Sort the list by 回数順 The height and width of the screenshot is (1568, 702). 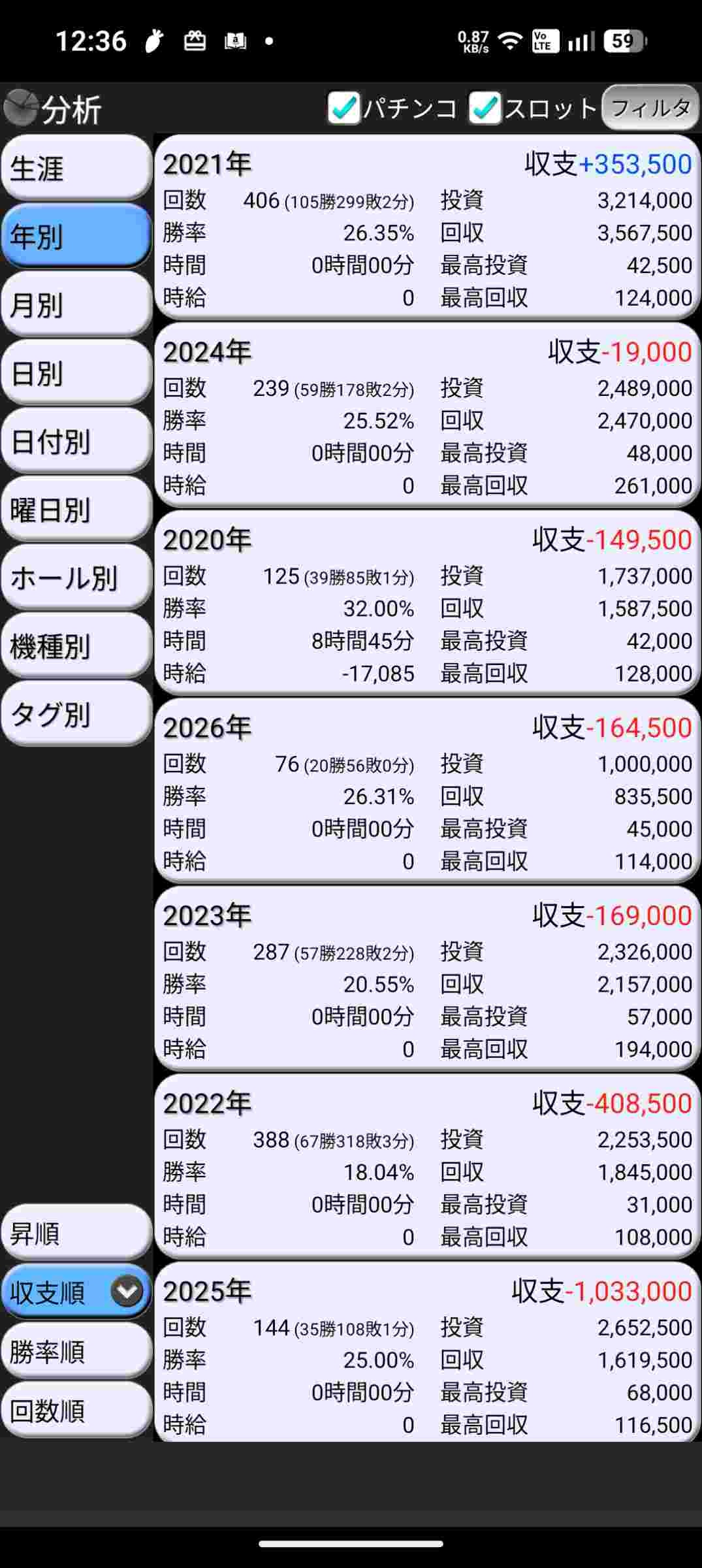(76, 1411)
